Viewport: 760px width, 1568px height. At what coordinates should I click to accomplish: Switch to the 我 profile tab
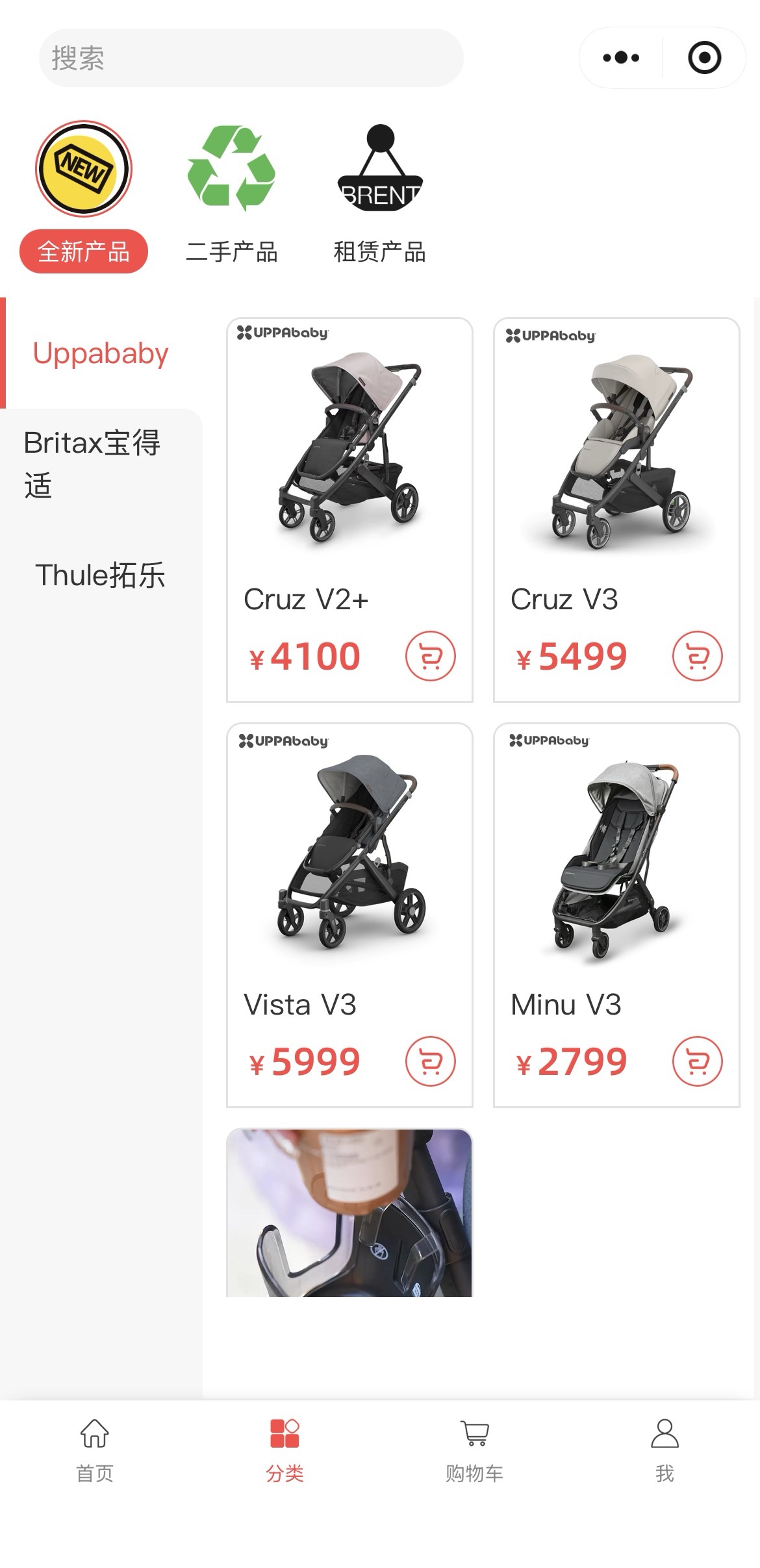[x=665, y=1450]
